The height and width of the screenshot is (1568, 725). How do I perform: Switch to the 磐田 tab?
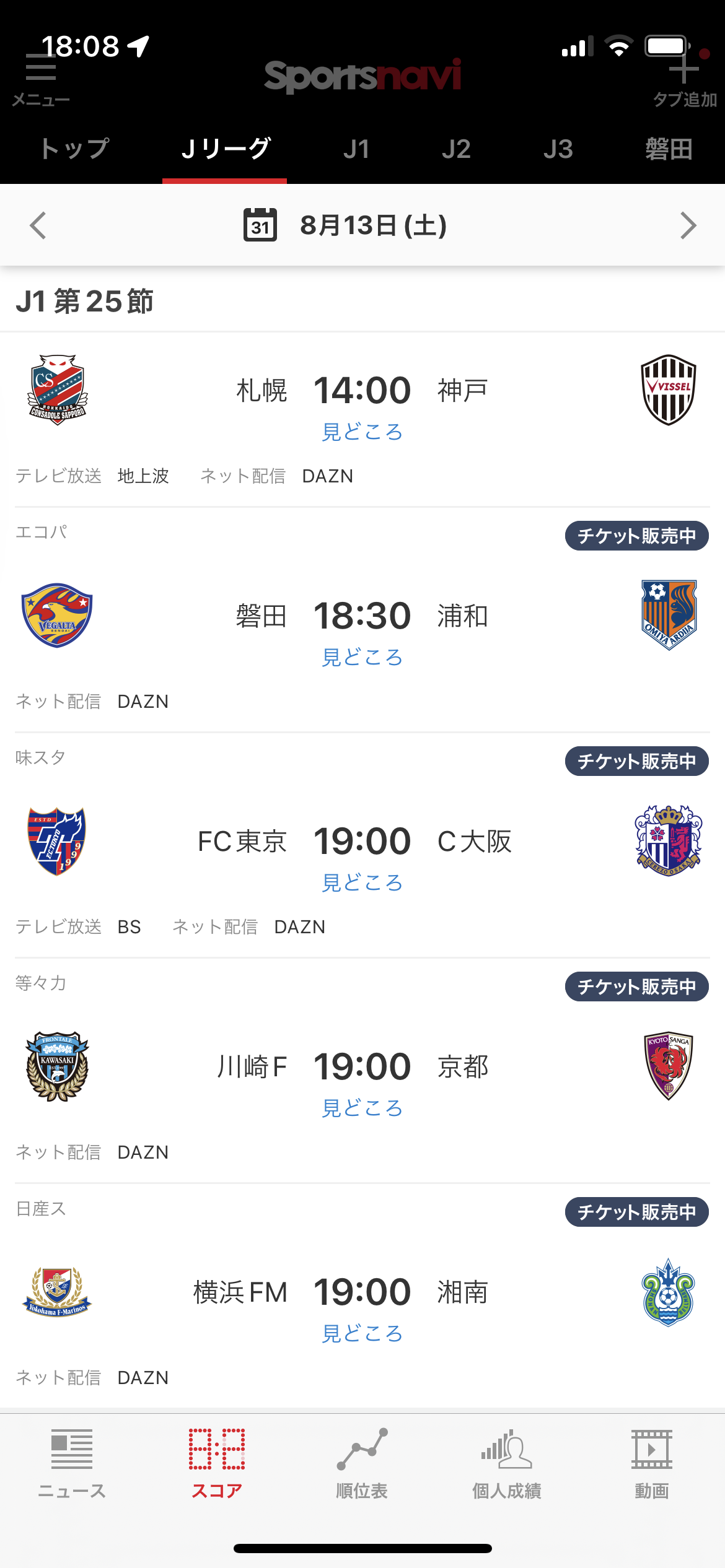point(668,149)
